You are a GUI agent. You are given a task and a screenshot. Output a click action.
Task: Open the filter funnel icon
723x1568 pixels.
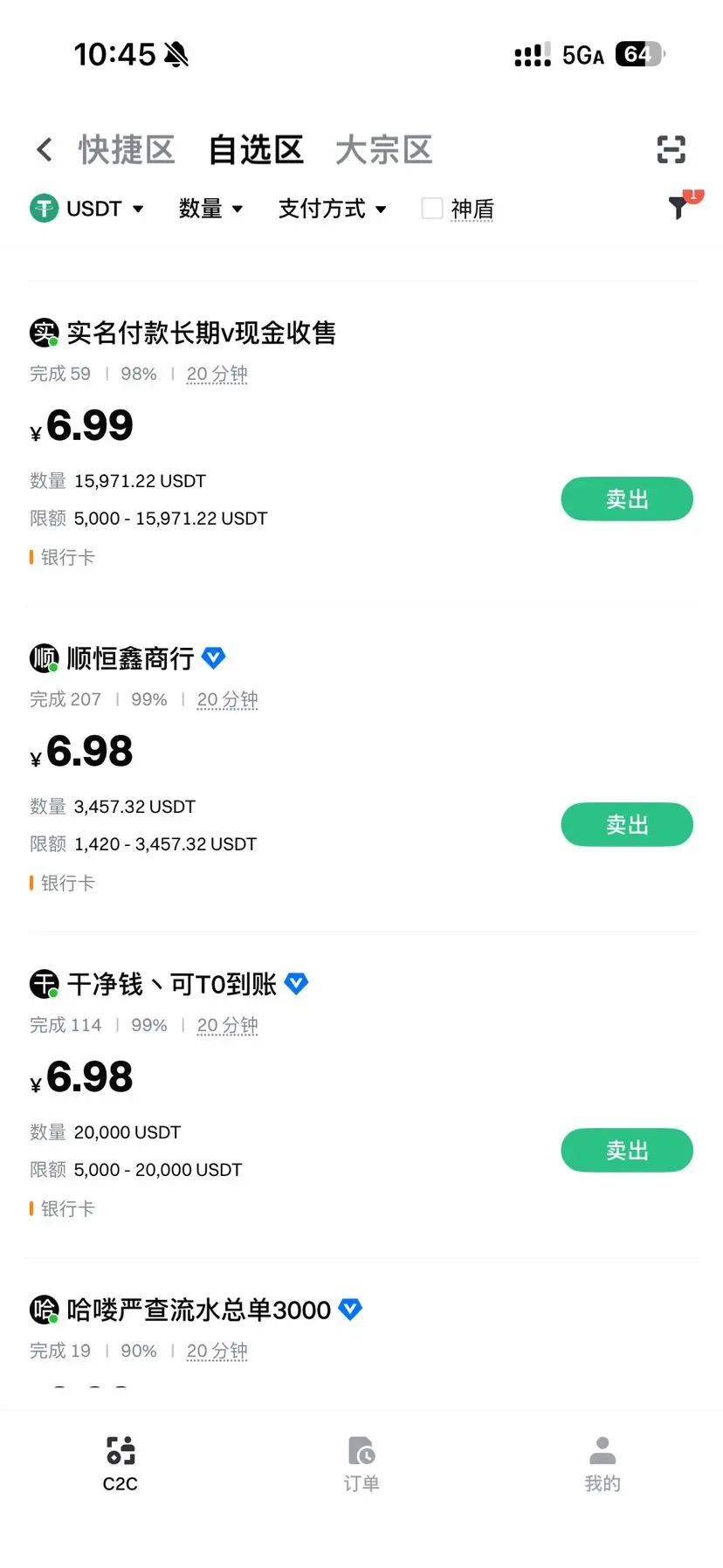tap(680, 207)
